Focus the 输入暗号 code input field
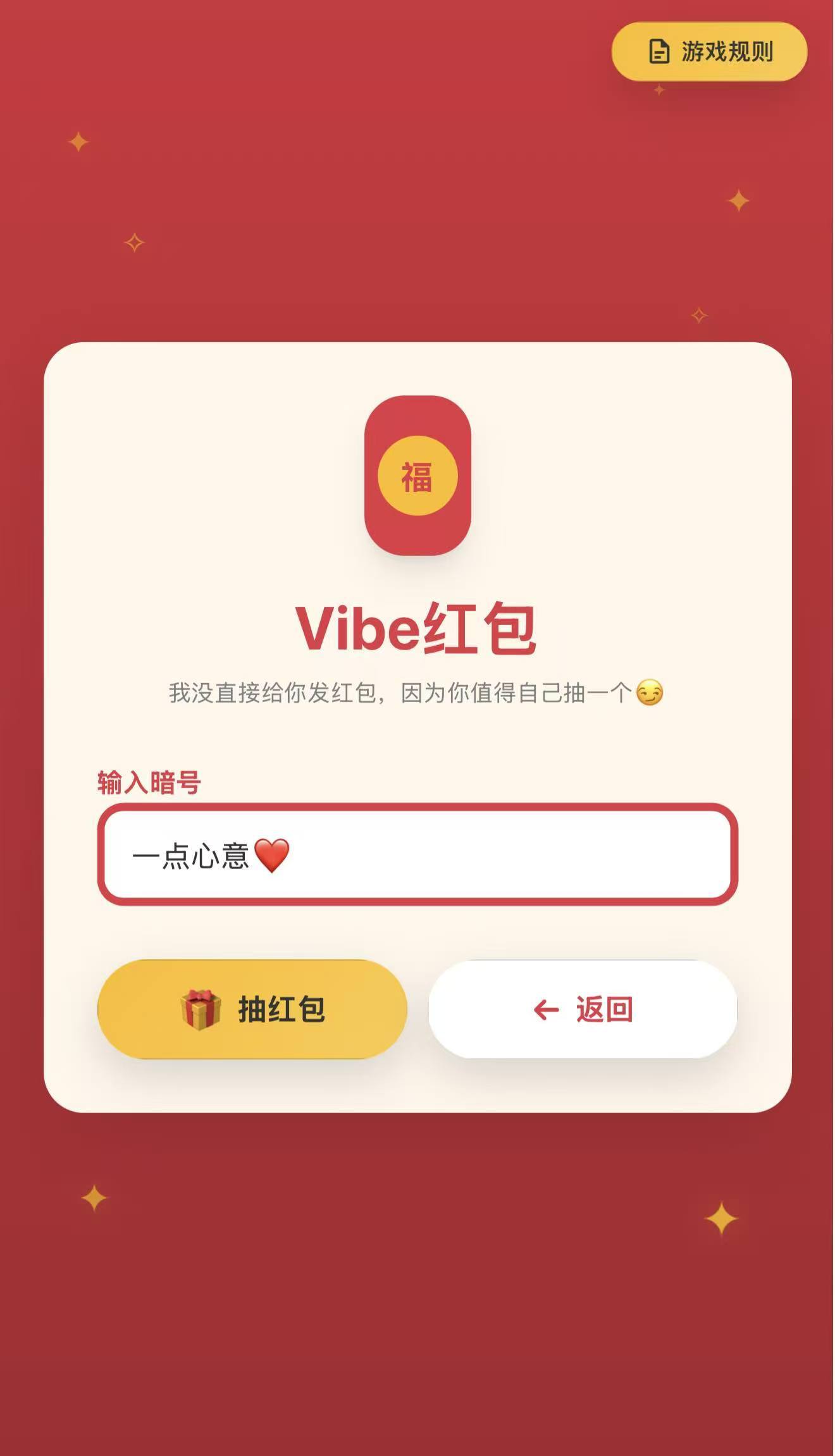 (417, 854)
